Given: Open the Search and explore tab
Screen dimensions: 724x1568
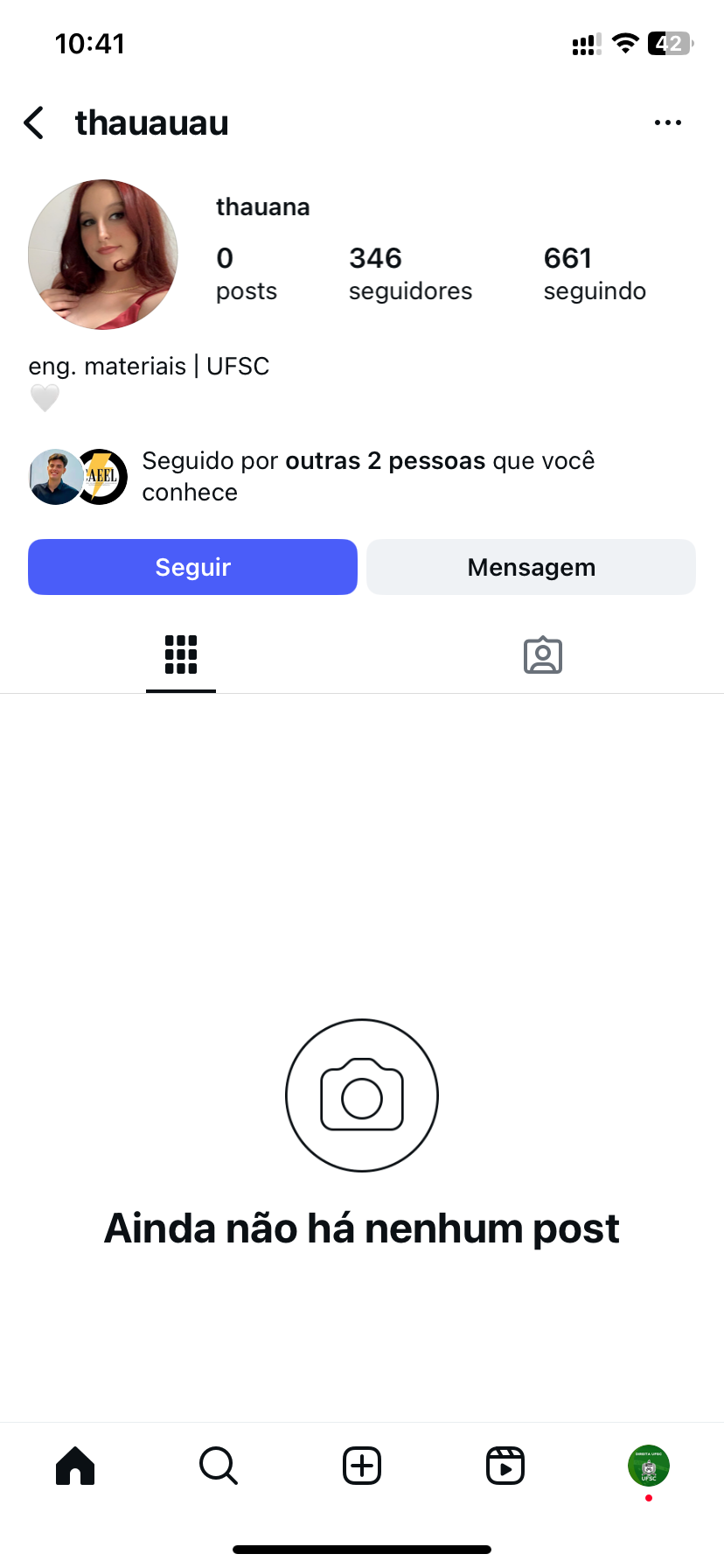Looking at the screenshot, I should 219,1466.
